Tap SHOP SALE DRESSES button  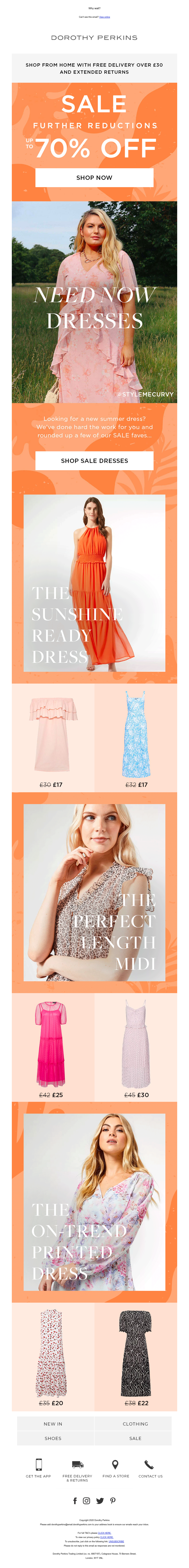[x=94, y=461]
